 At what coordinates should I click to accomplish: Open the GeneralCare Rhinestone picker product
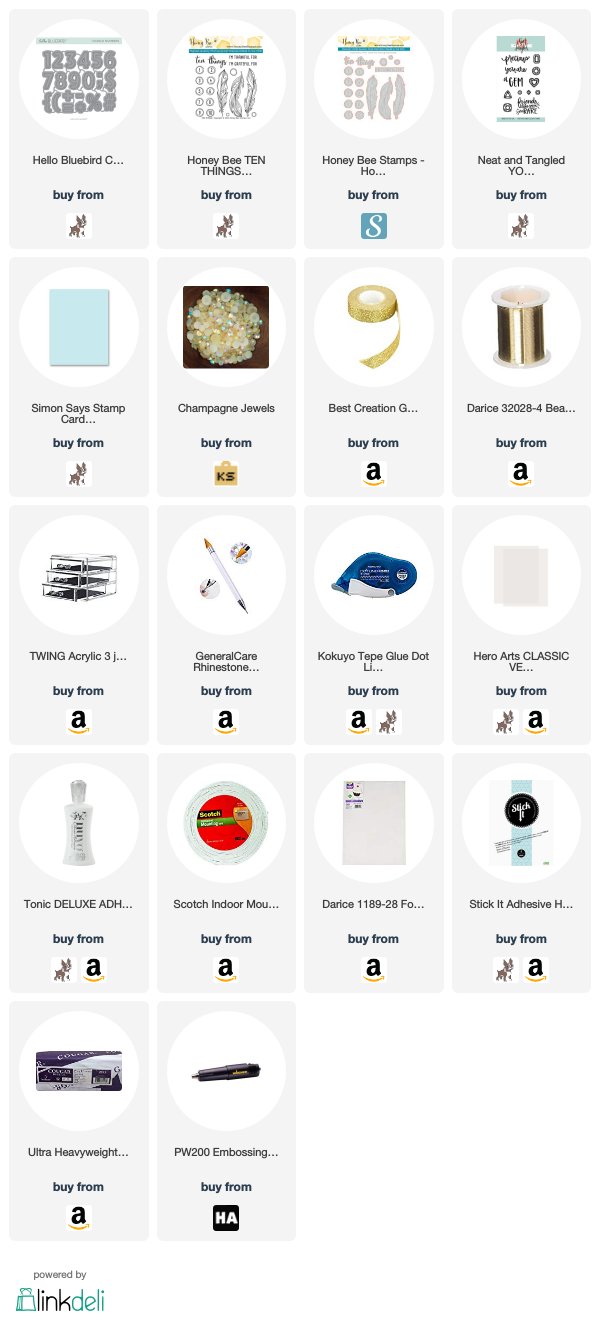pos(226,625)
